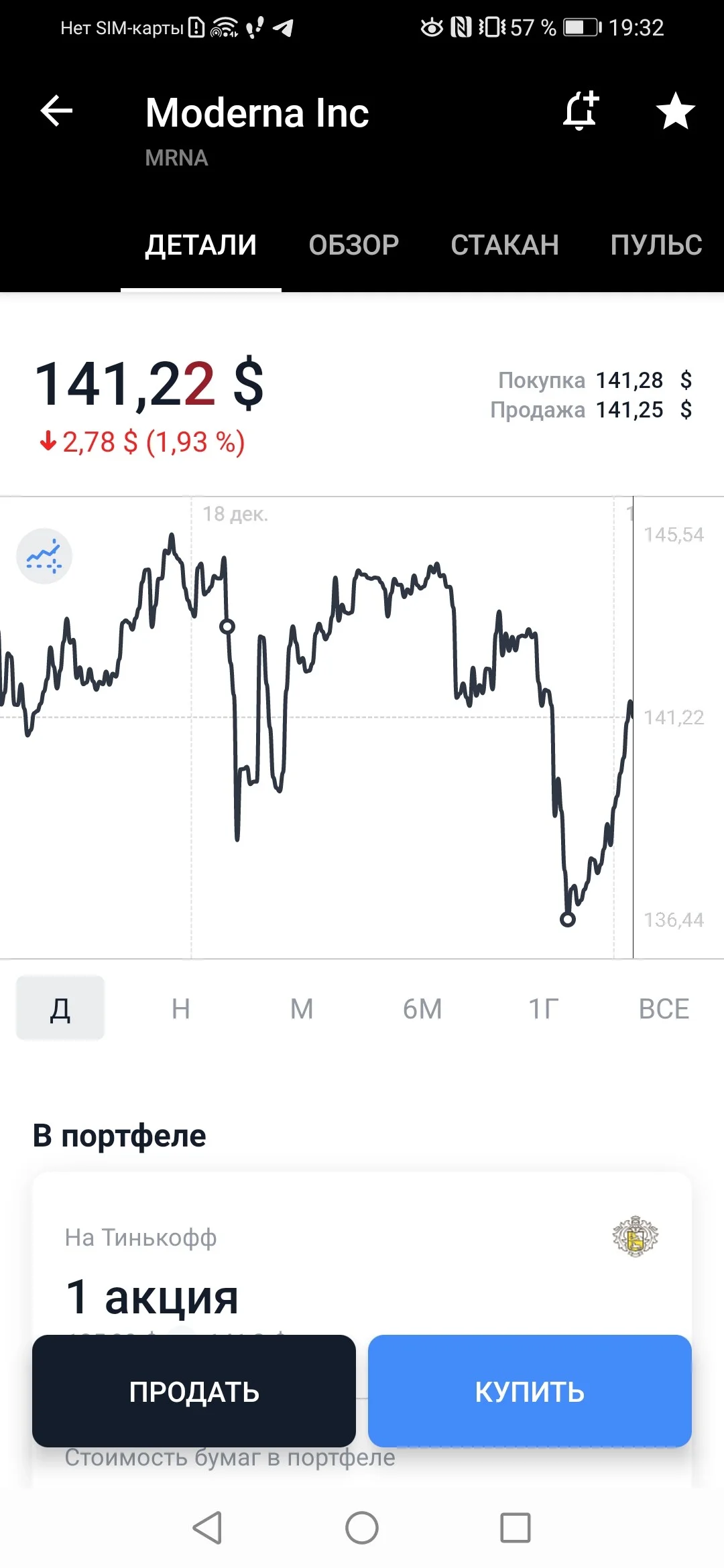
Task: Select the ДЕТАЛИ tab
Action: pos(201,245)
